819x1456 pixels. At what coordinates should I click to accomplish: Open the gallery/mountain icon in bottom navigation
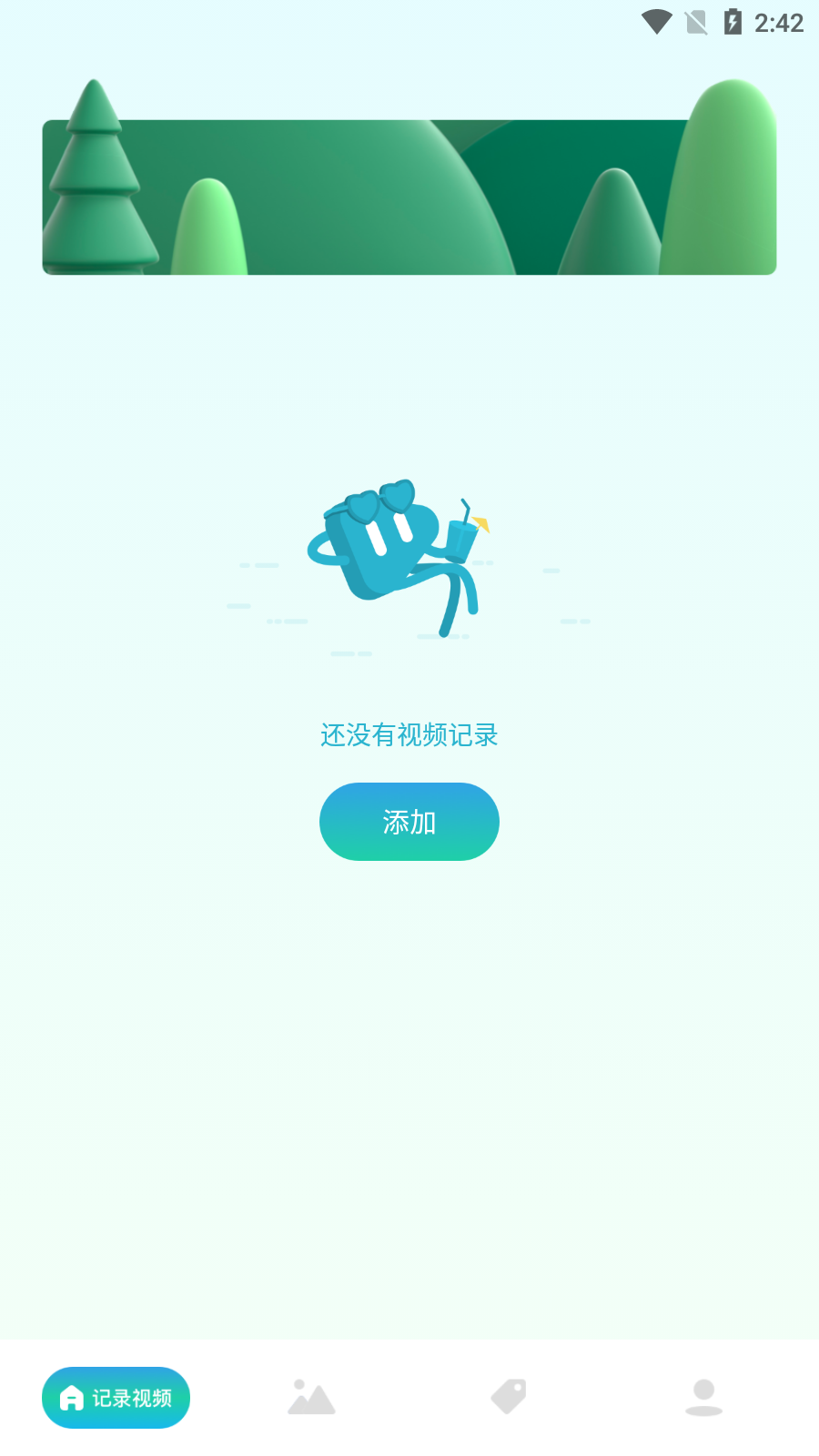point(311,1398)
